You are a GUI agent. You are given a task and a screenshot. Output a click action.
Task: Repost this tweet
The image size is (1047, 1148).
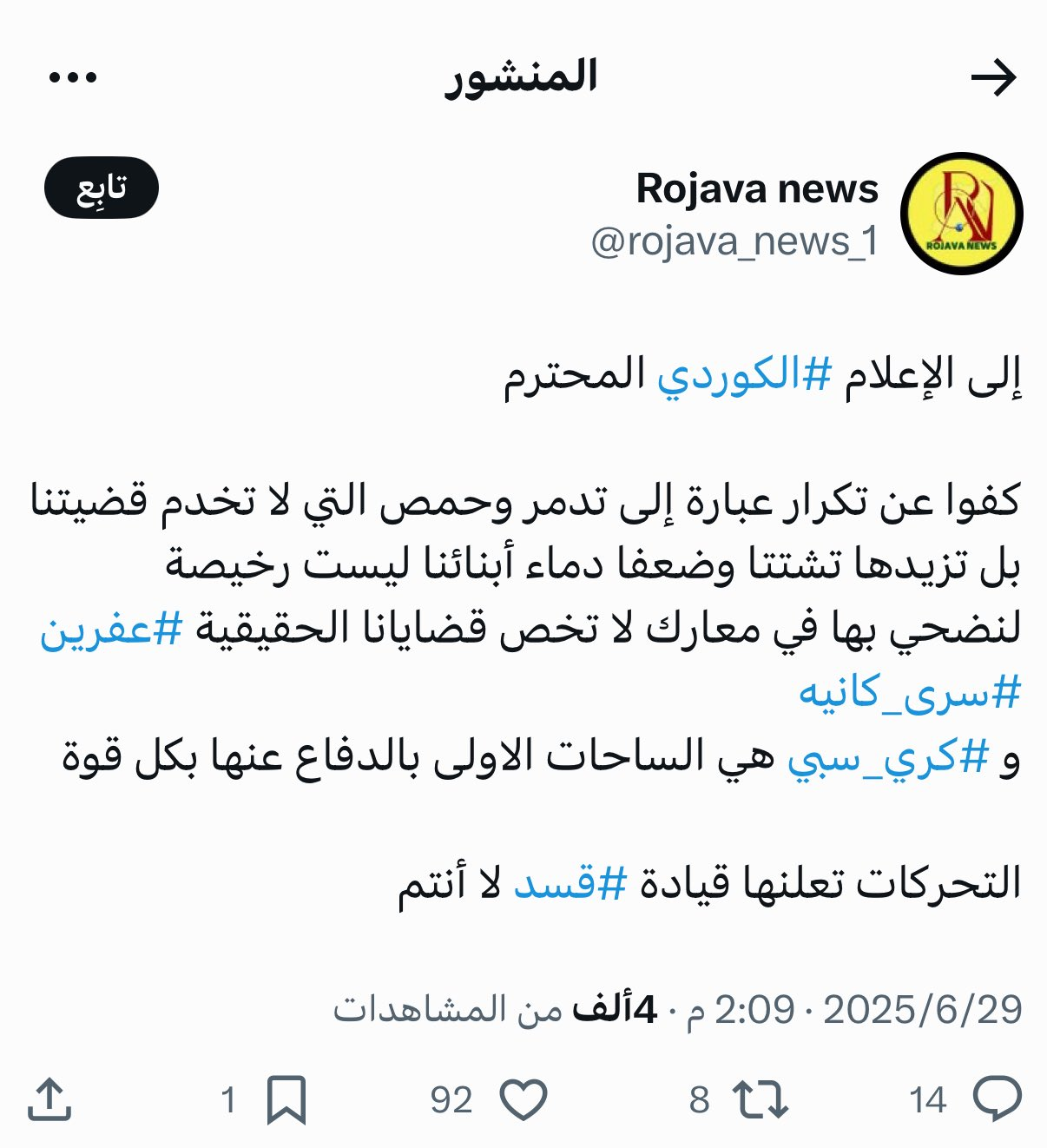(x=761, y=1099)
